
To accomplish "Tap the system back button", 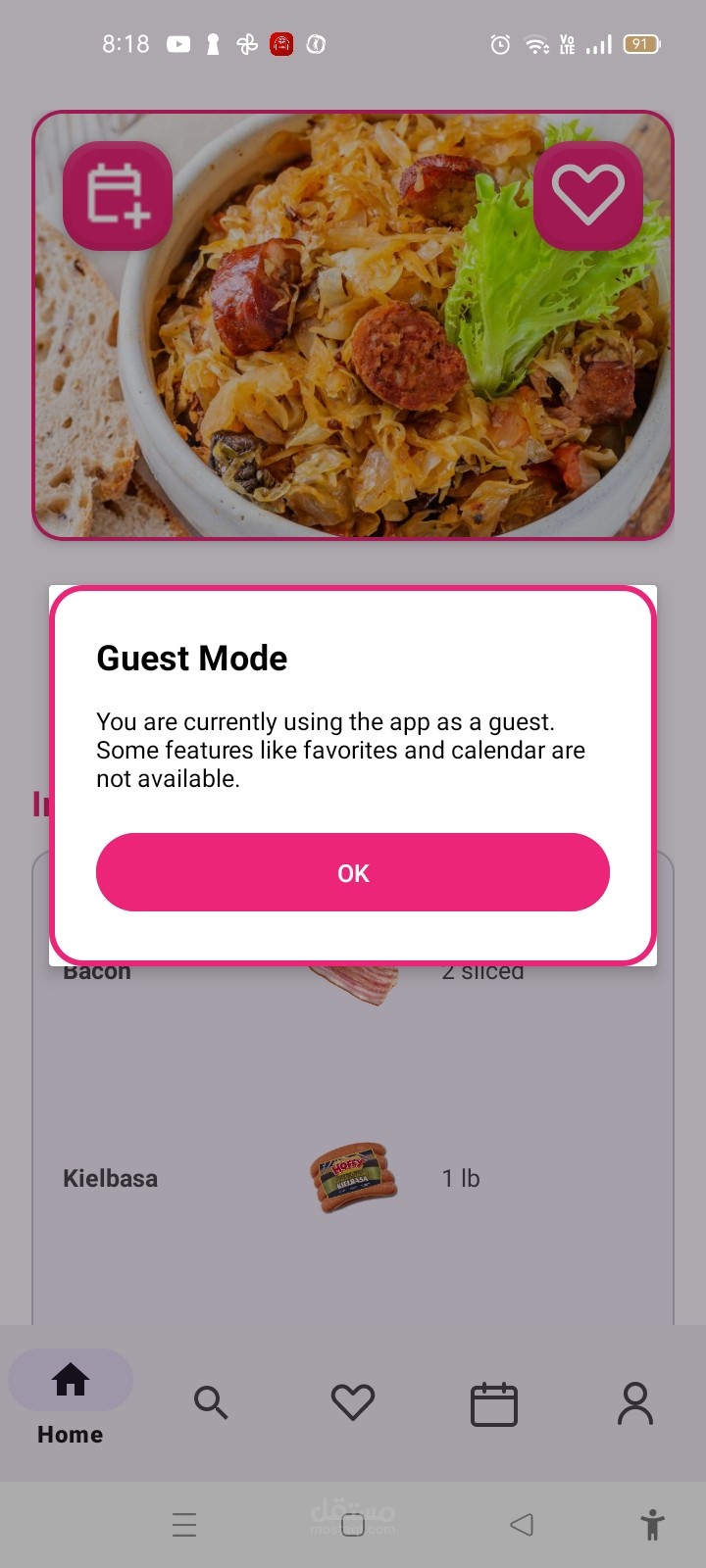I will point(522,1524).
